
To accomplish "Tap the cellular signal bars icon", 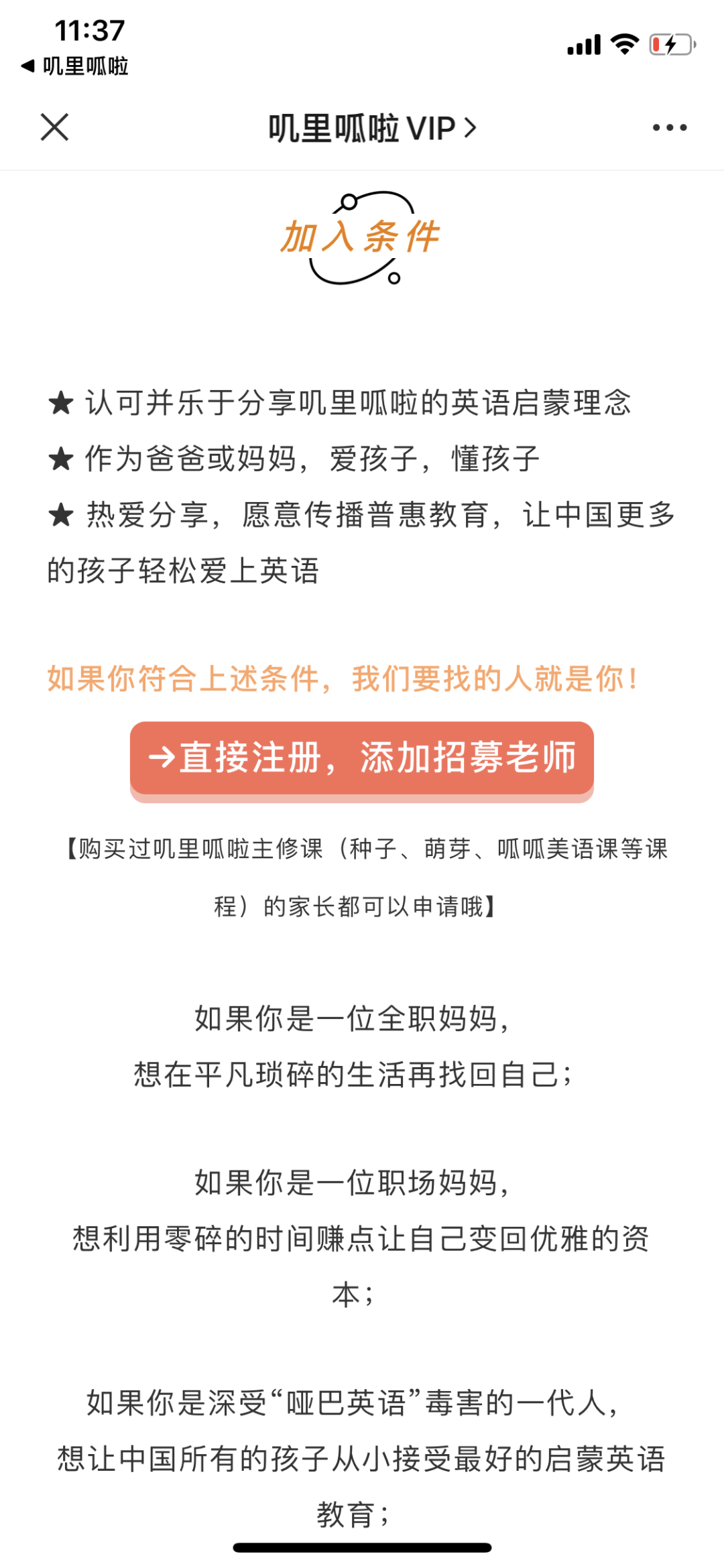I will coord(585,44).
